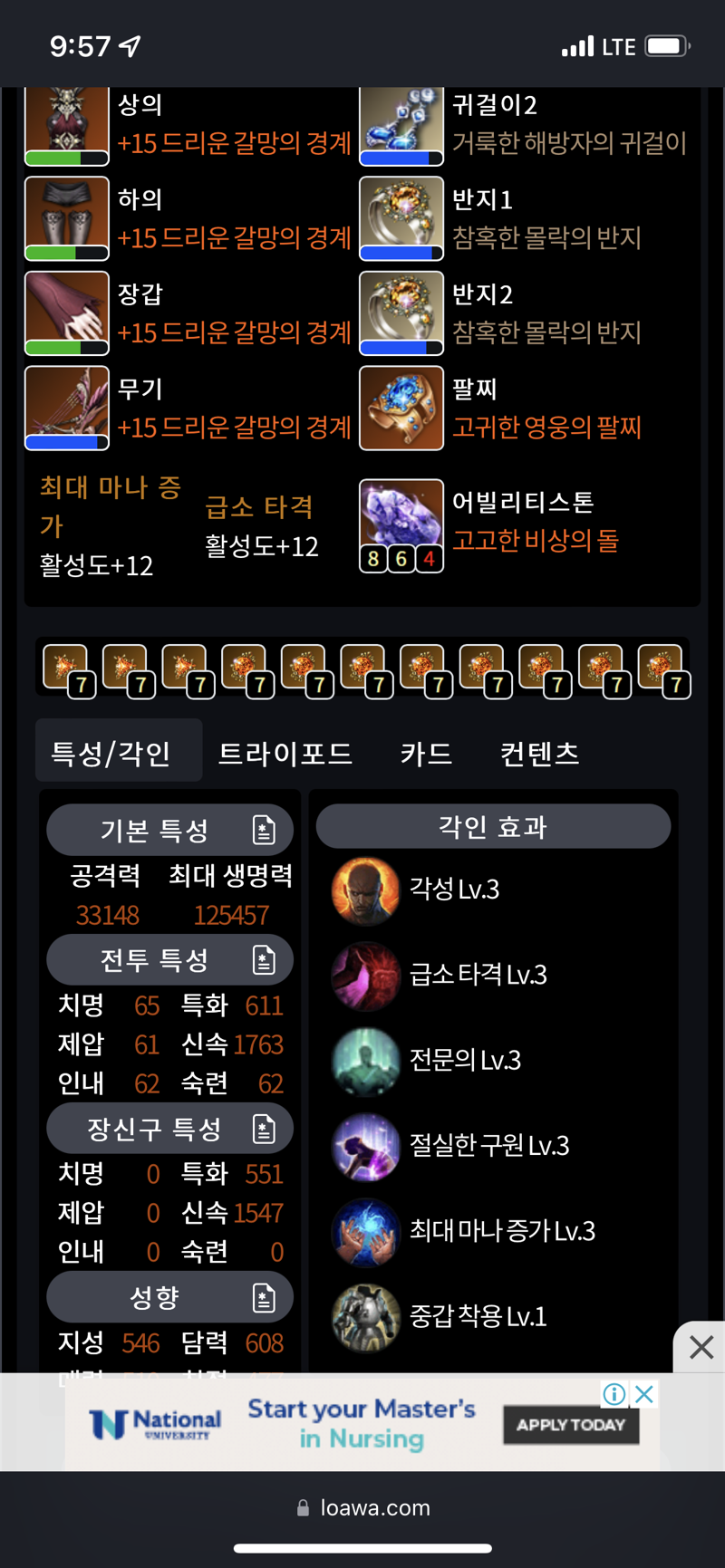Viewport: 725px width, 1568px height.
Task: View the 반지1 ring item icon
Action: 401,218
